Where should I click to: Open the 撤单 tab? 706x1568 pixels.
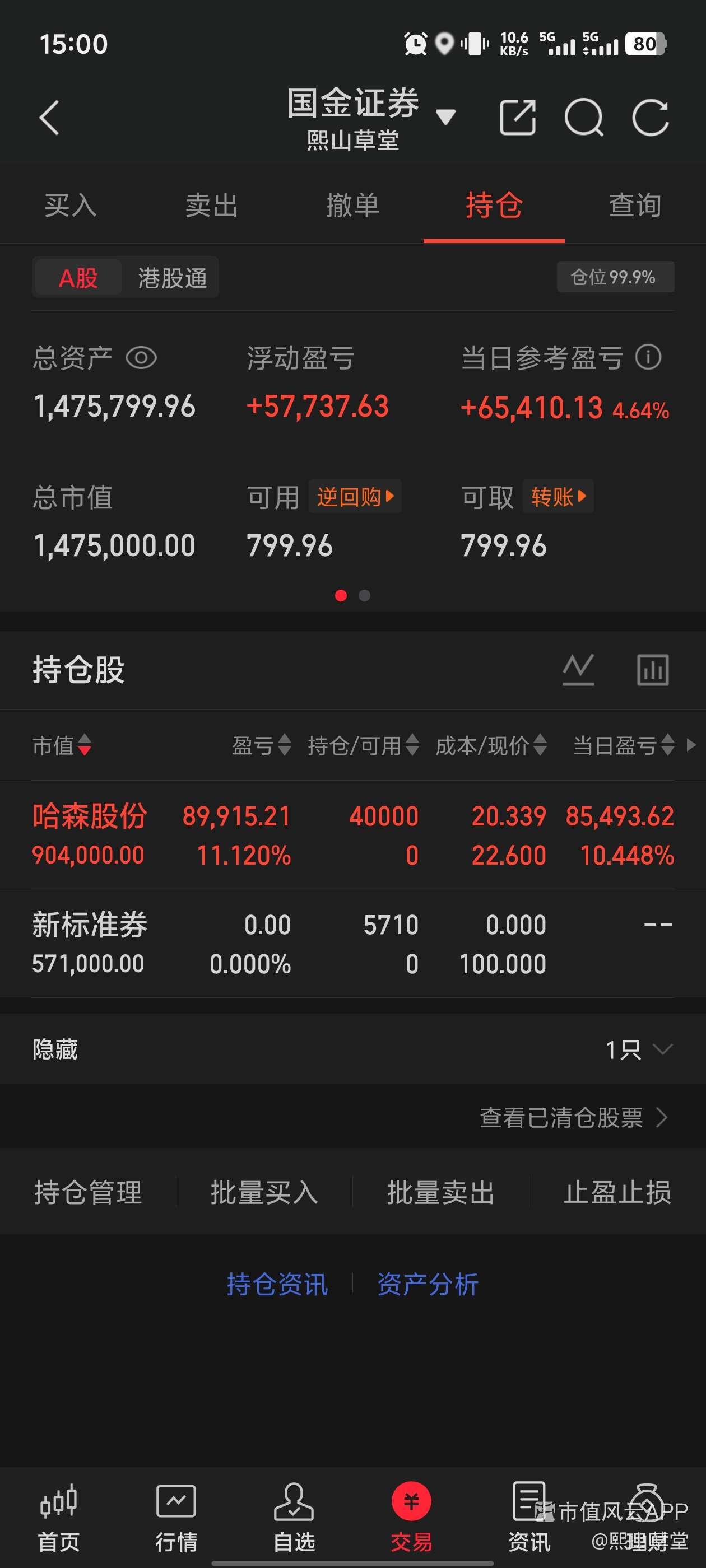tap(352, 205)
